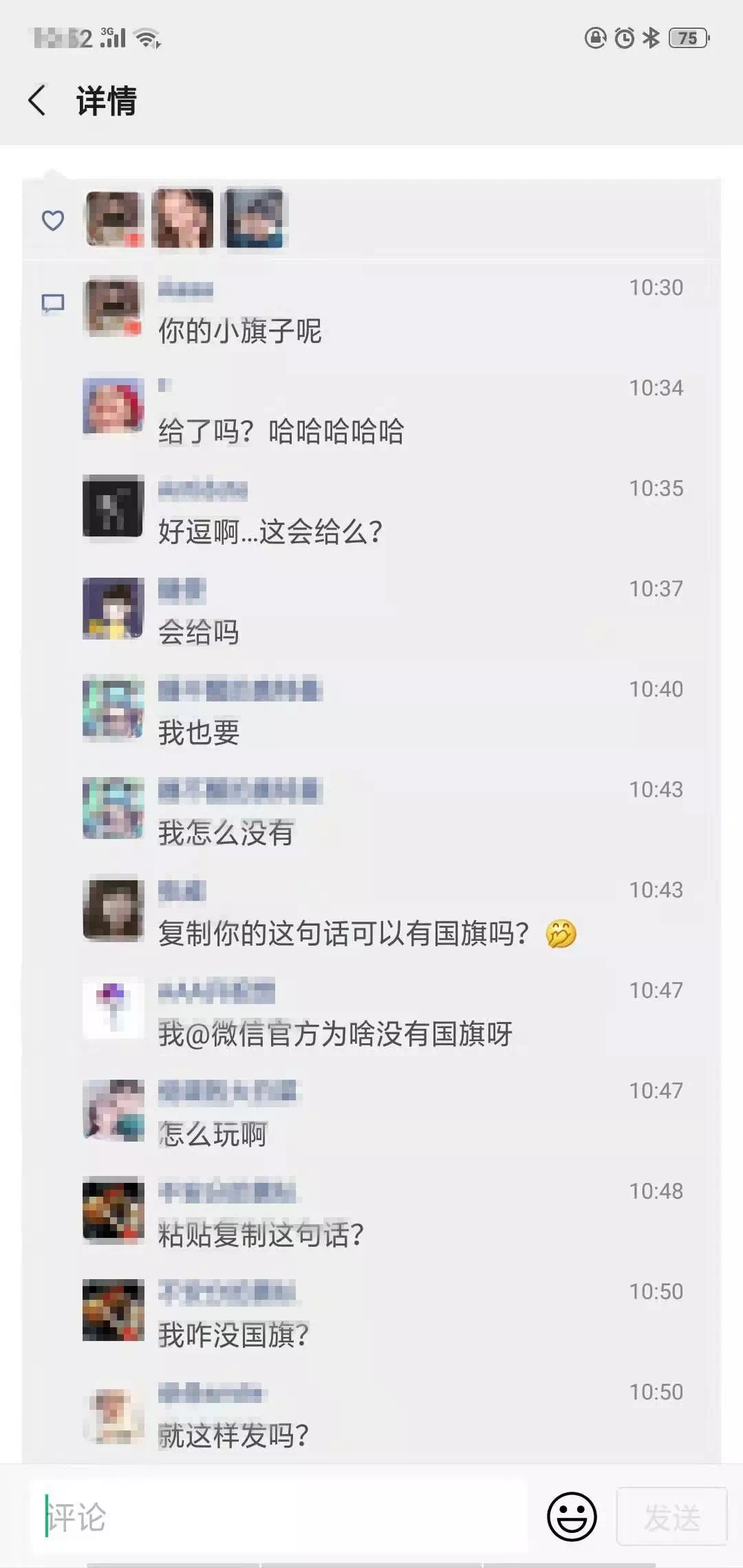Tap the comment 我怎么没有
The width and height of the screenshot is (743, 1568).
226,833
